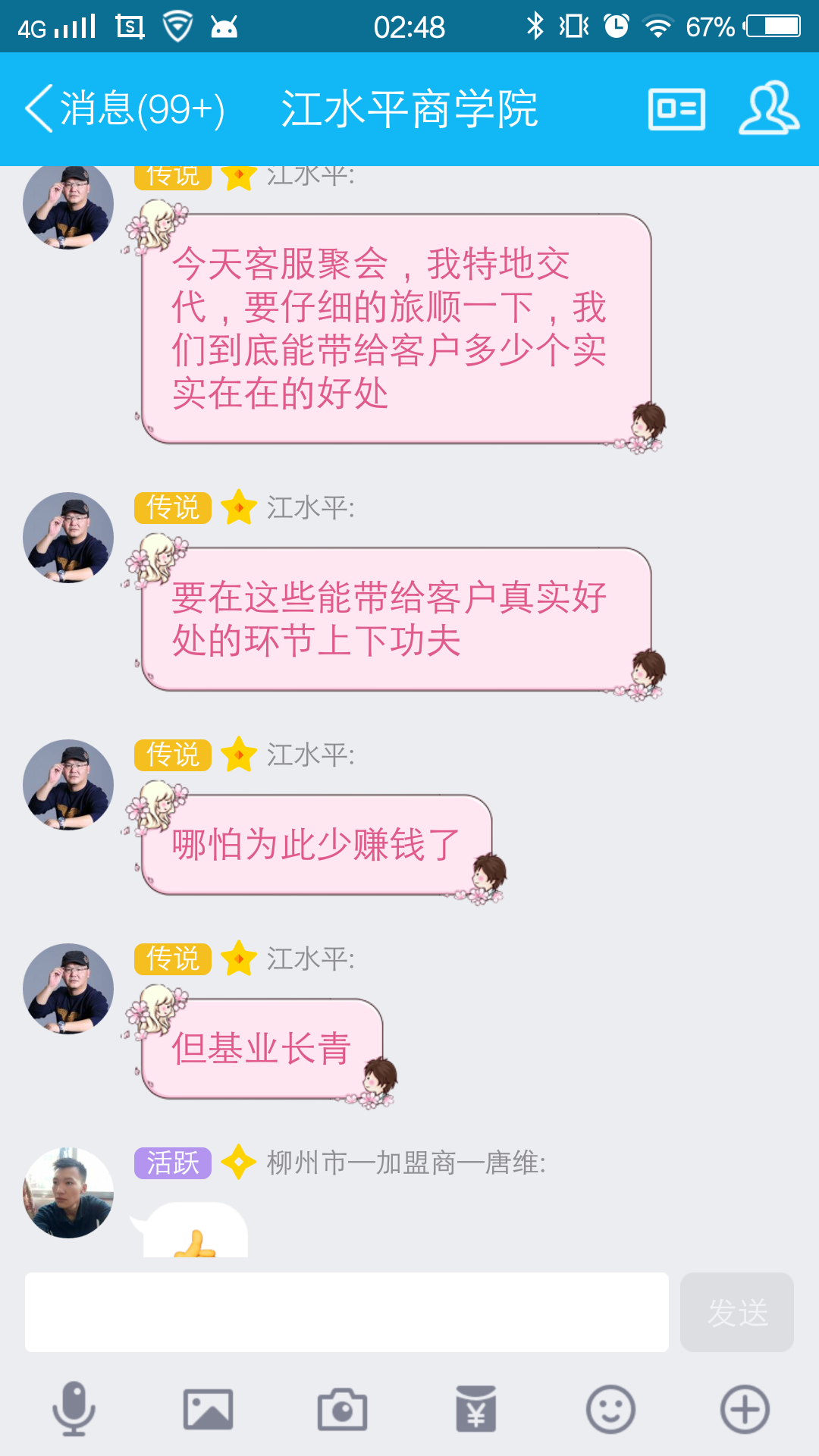Open the group members icon
819x1456 pixels.
click(x=768, y=109)
